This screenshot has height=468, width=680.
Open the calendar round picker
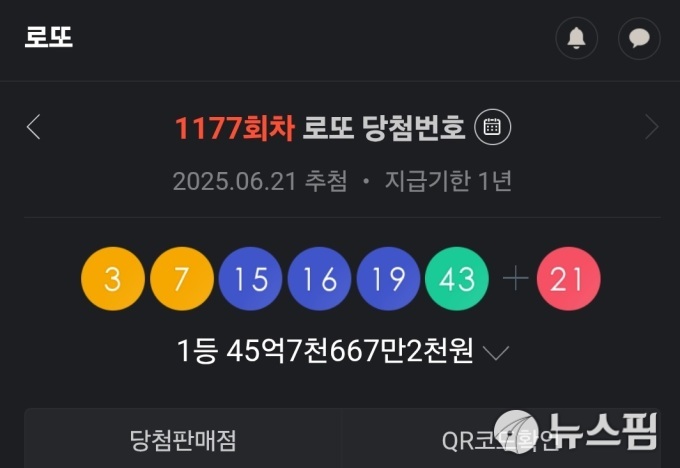[x=492, y=127]
